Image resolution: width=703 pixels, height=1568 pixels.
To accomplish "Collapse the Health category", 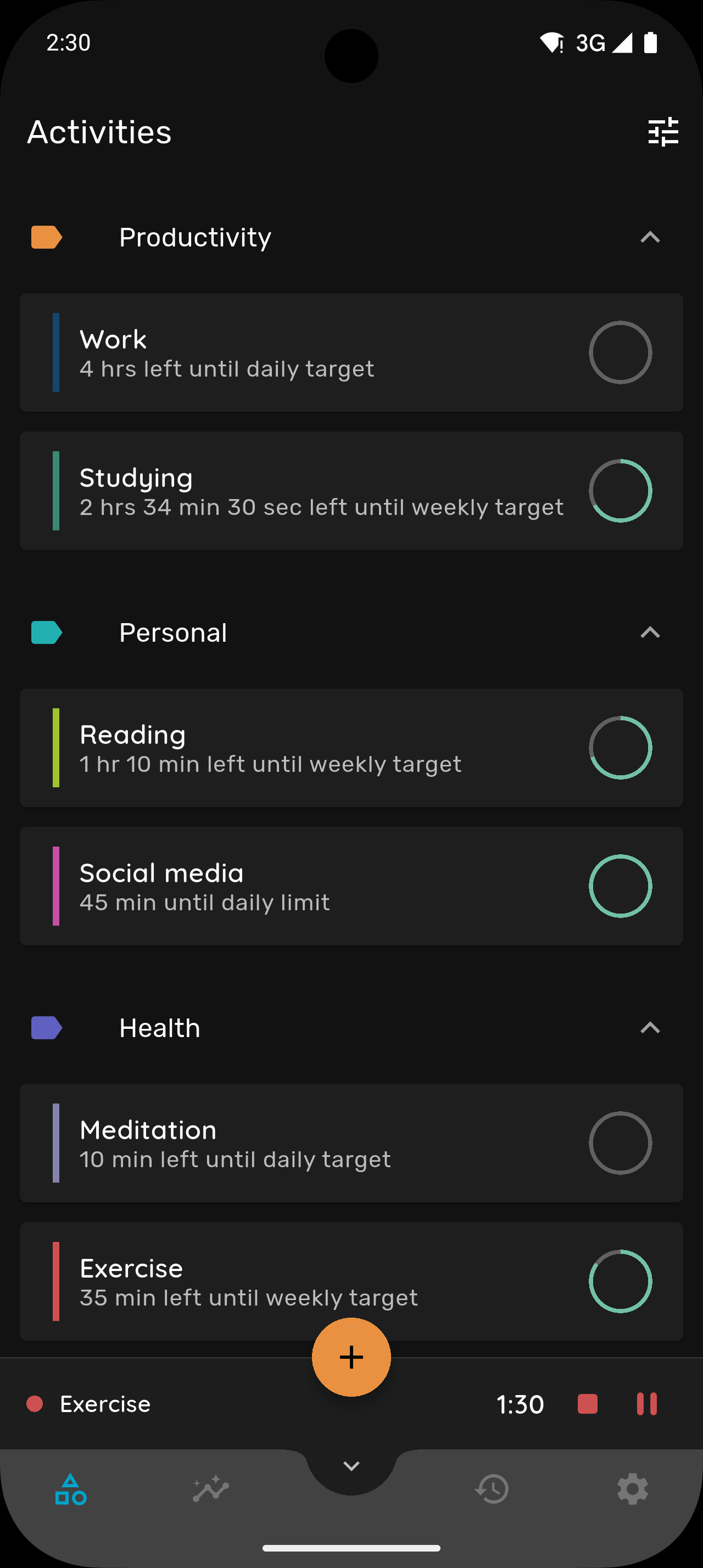I will (650, 1028).
